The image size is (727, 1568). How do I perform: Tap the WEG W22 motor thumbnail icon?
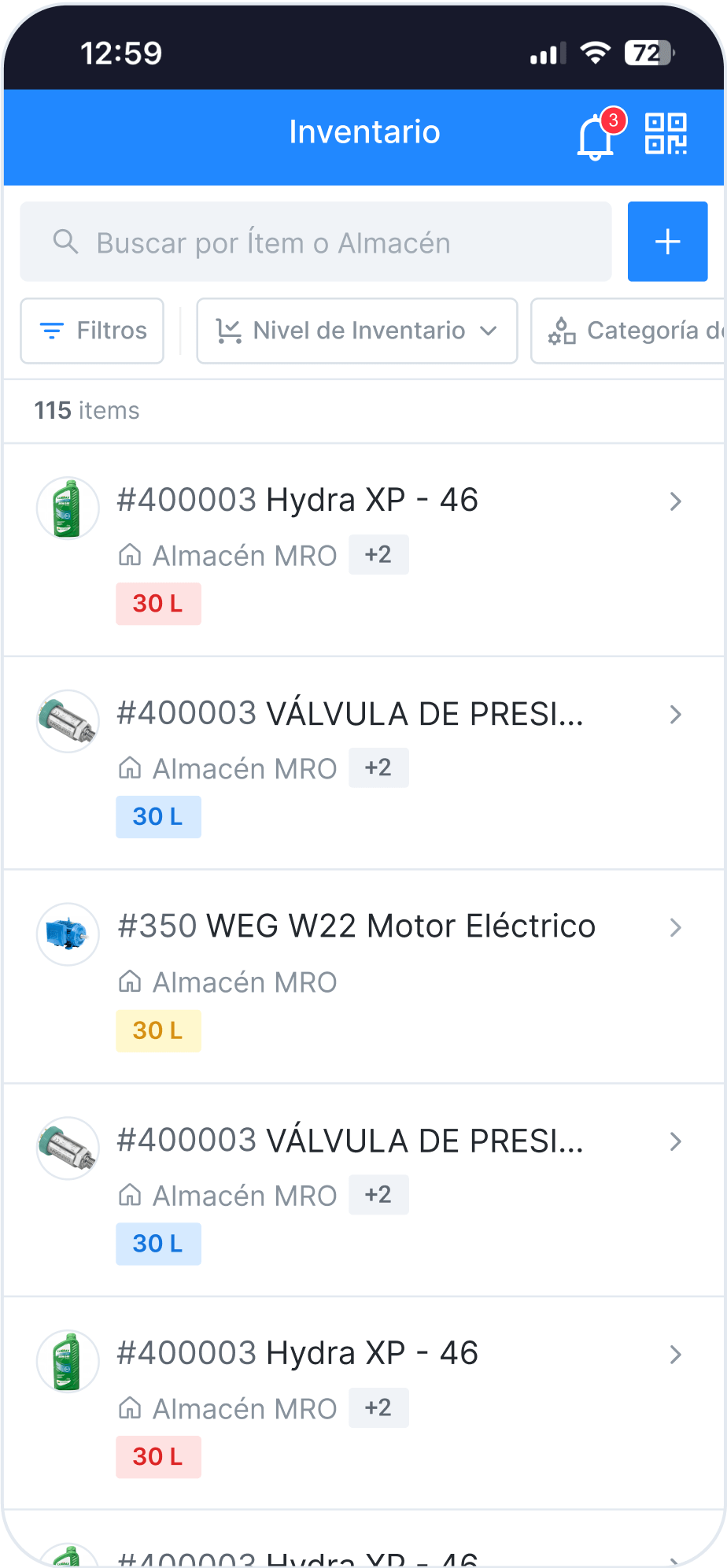pyautogui.click(x=68, y=934)
